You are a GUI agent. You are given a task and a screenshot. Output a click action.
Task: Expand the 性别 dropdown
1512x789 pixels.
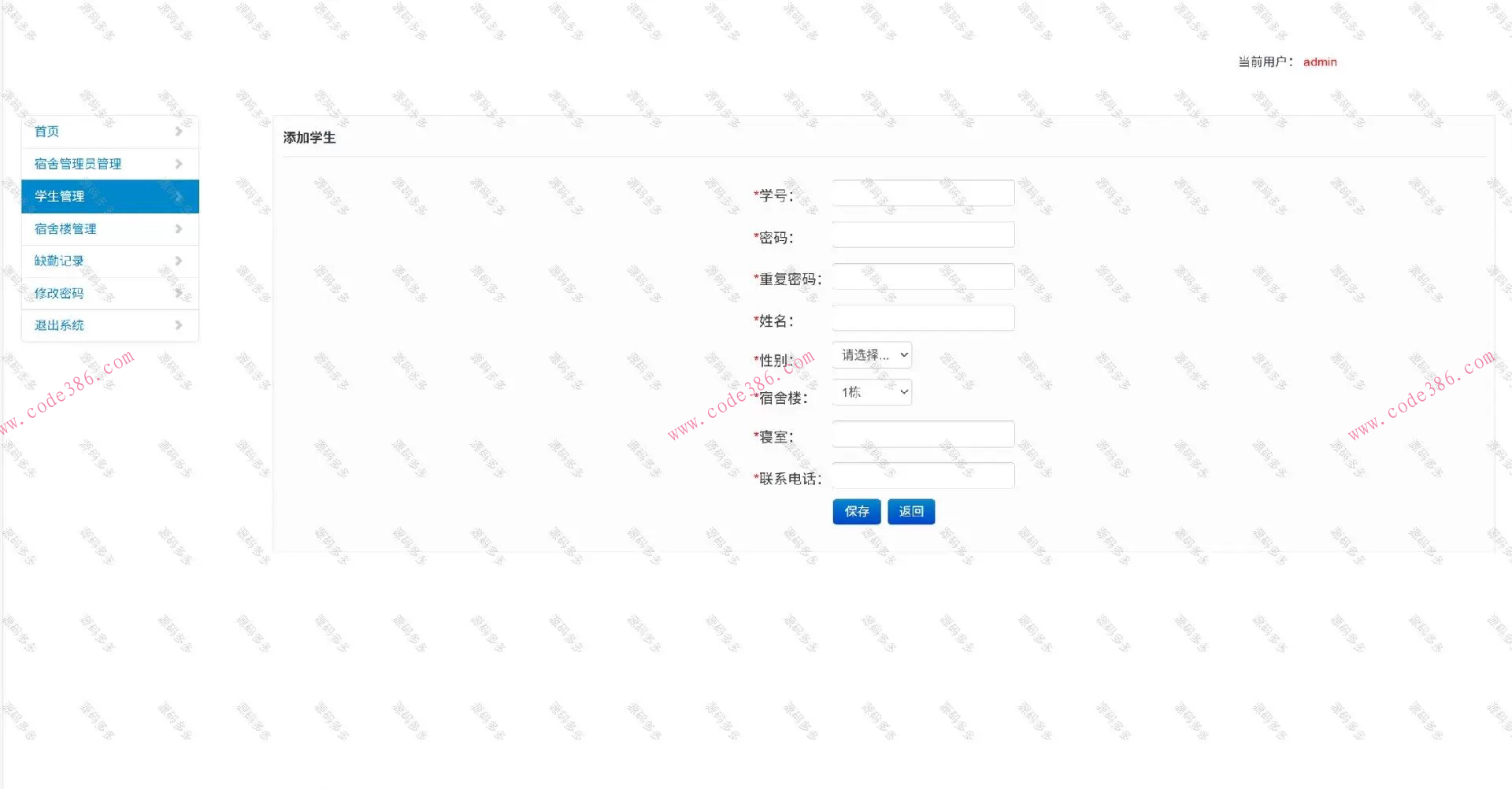coord(872,355)
